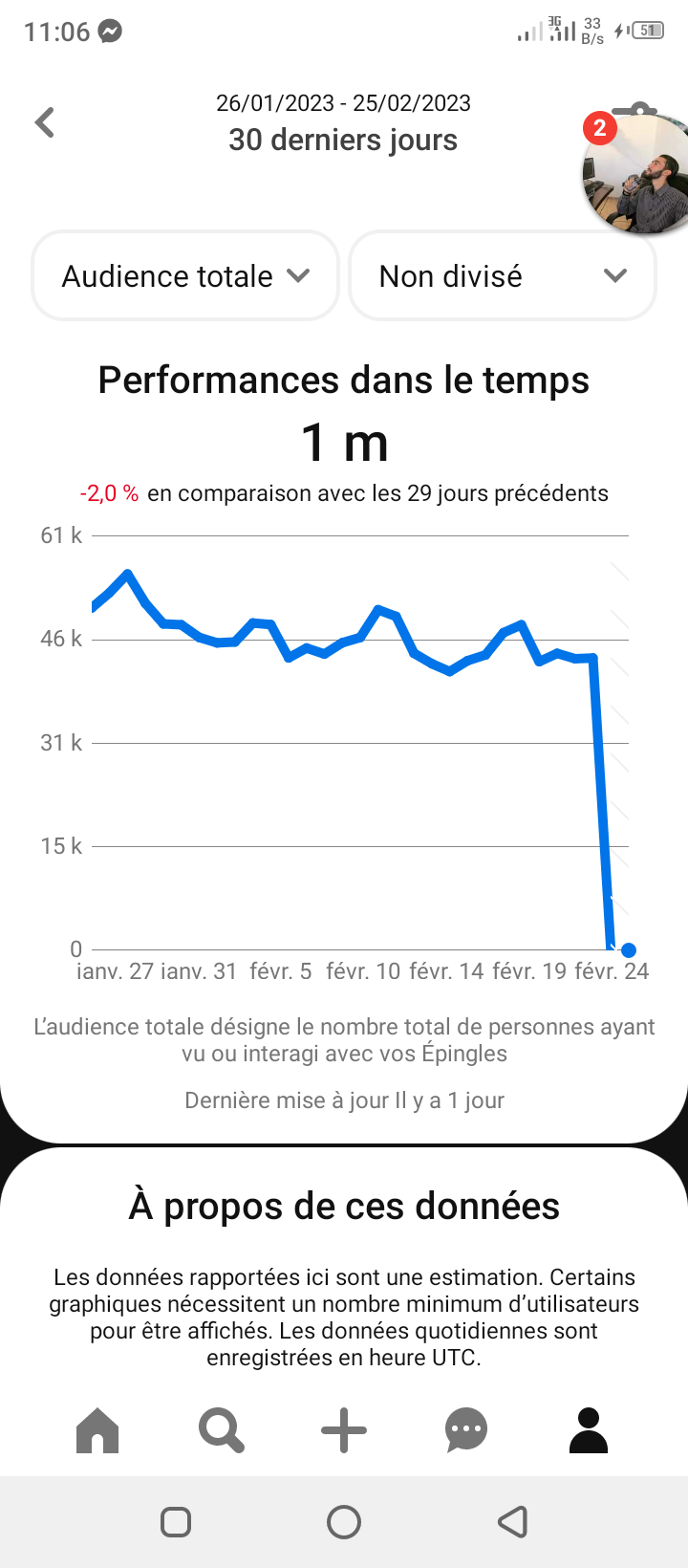This screenshot has width=688, height=1568.
Task: Expand the Non divisé dropdown
Action: pyautogui.click(x=503, y=275)
